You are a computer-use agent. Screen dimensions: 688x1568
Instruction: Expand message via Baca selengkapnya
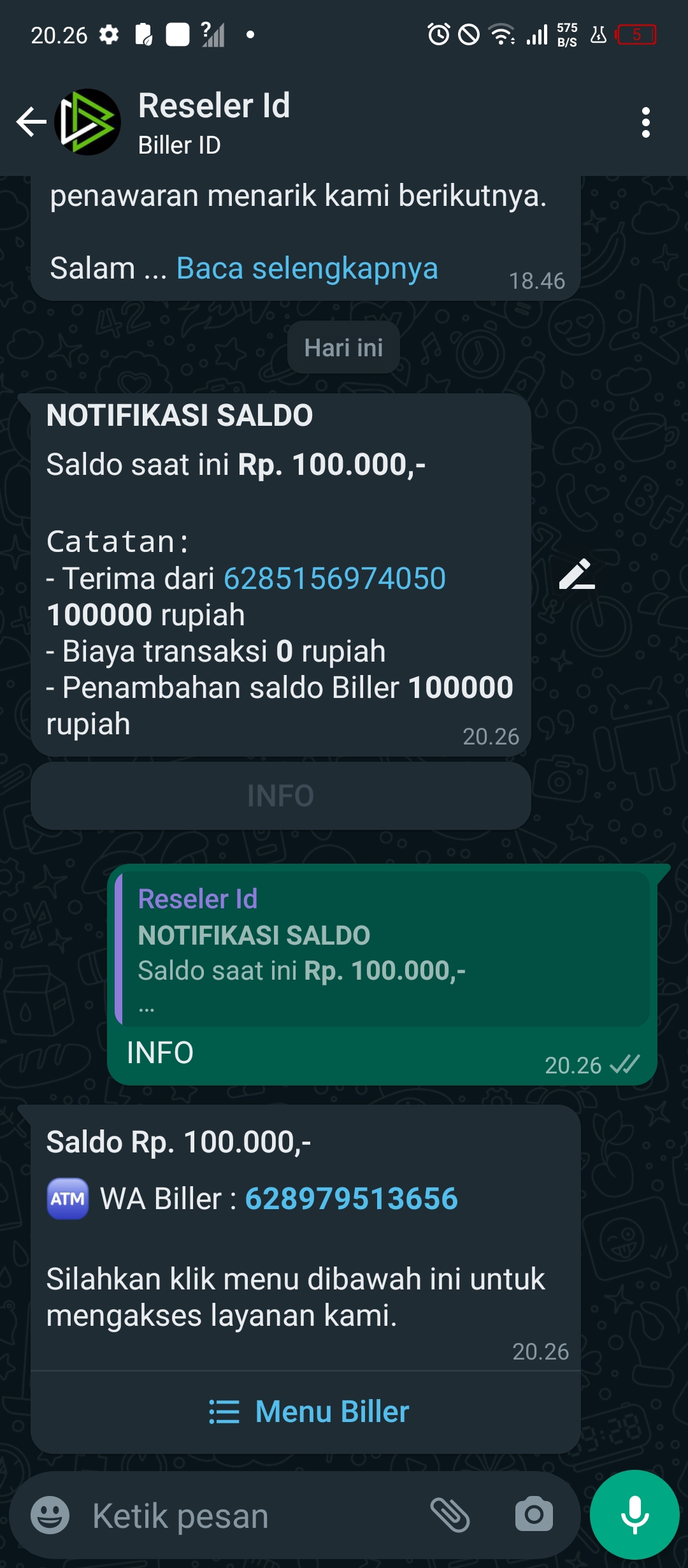[x=307, y=268]
